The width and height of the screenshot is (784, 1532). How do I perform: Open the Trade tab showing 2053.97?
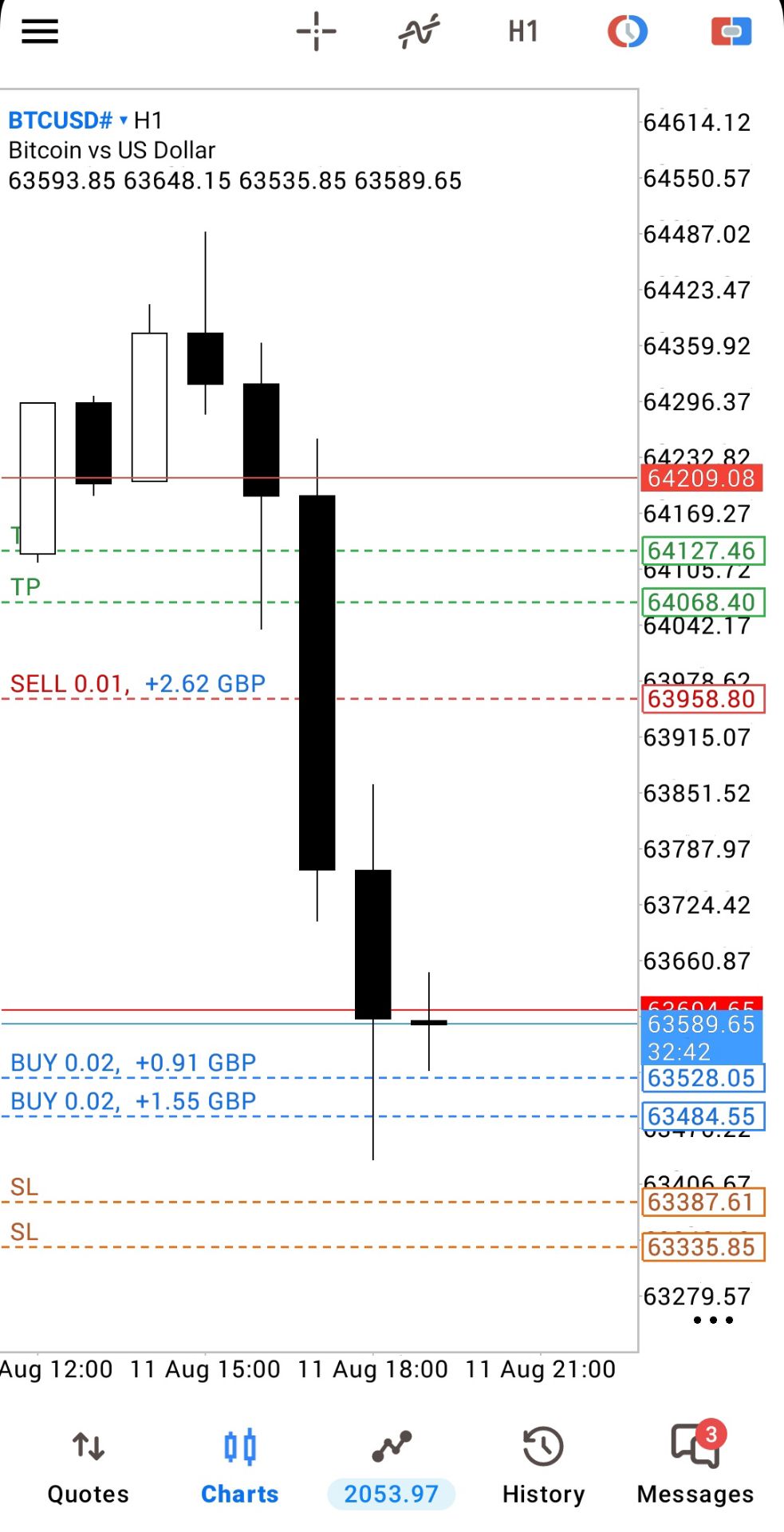391,1468
